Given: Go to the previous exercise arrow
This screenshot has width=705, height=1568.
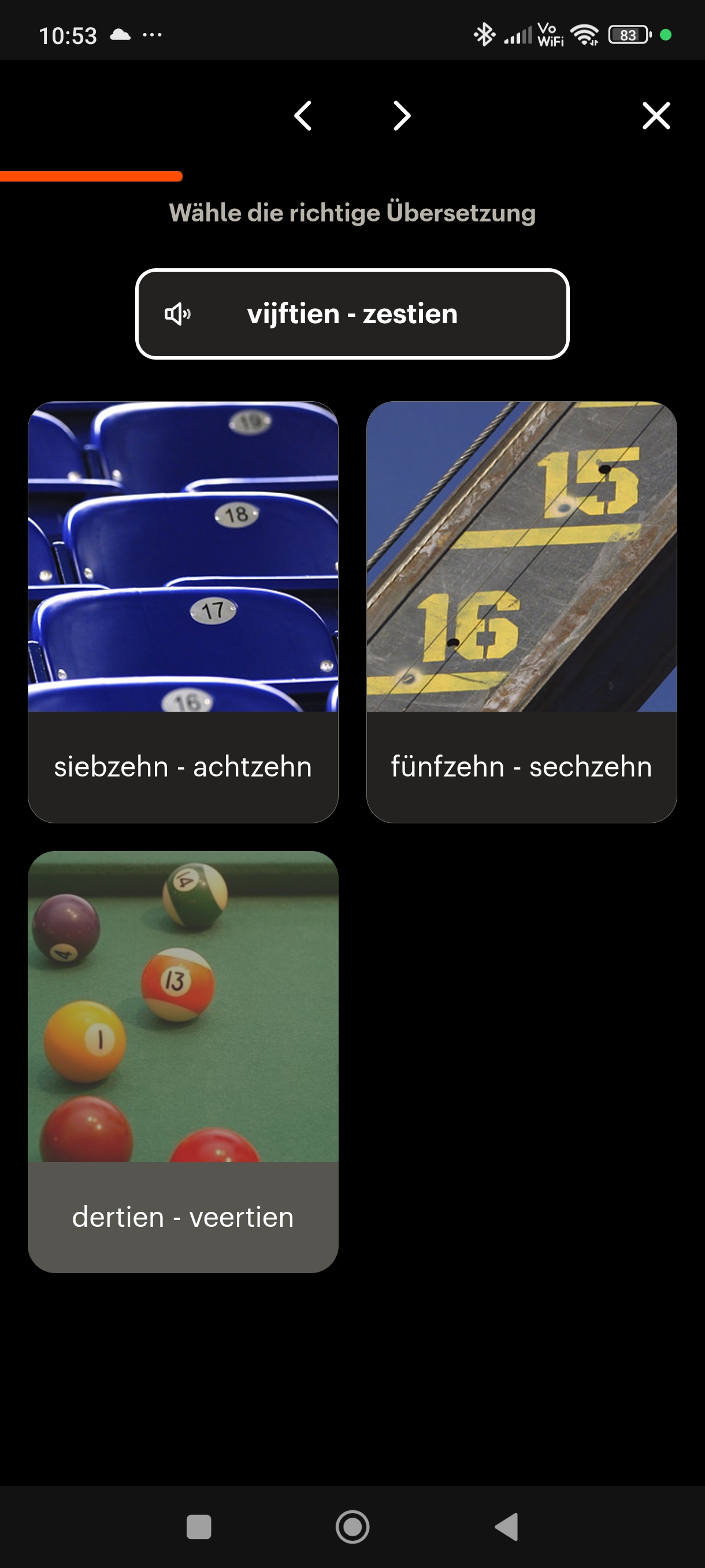Looking at the screenshot, I should tap(303, 116).
